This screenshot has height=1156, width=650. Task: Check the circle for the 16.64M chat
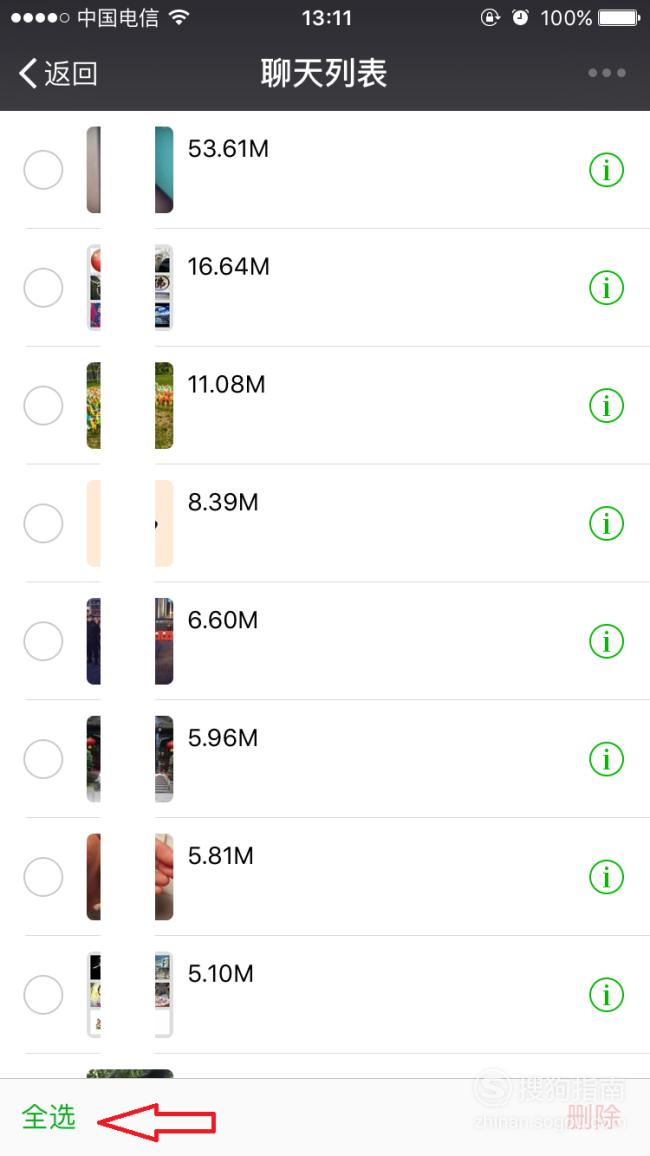click(43, 288)
